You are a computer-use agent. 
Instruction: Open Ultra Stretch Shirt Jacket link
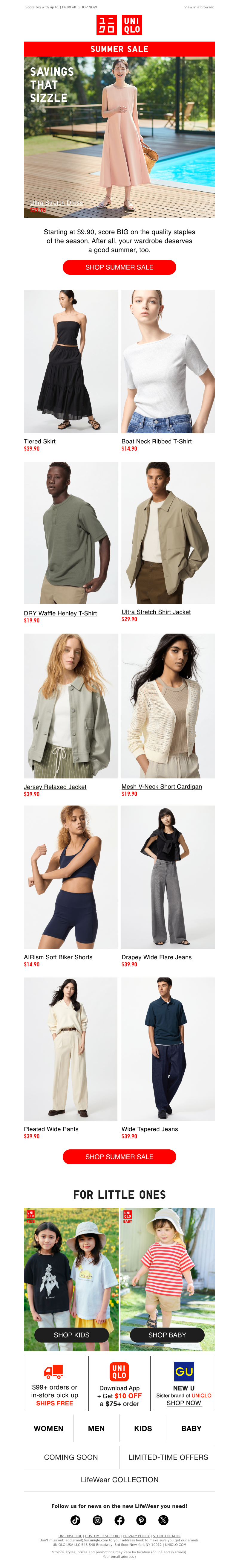tap(156, 612)
